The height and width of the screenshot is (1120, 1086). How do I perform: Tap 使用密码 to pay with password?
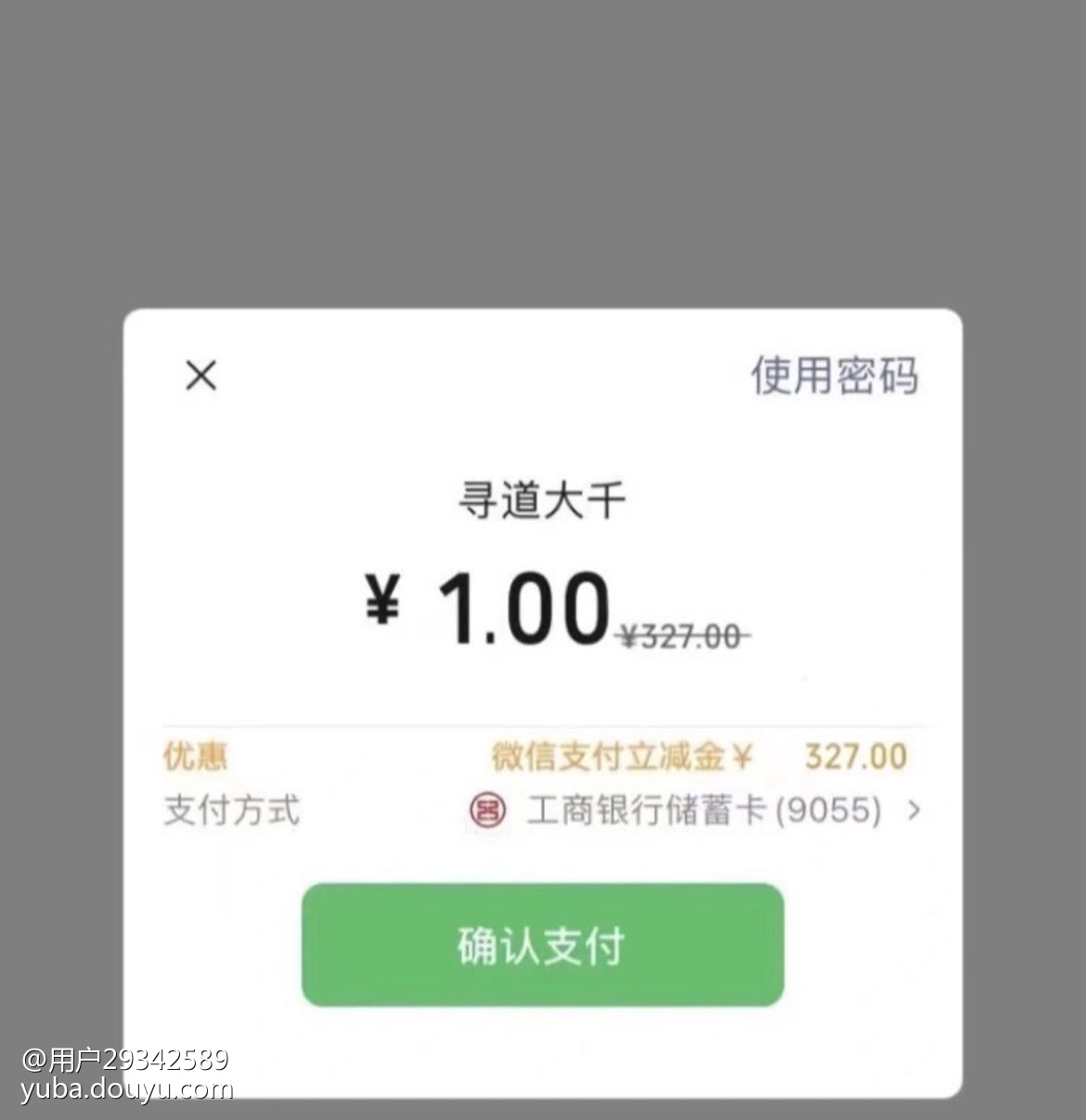834,376
